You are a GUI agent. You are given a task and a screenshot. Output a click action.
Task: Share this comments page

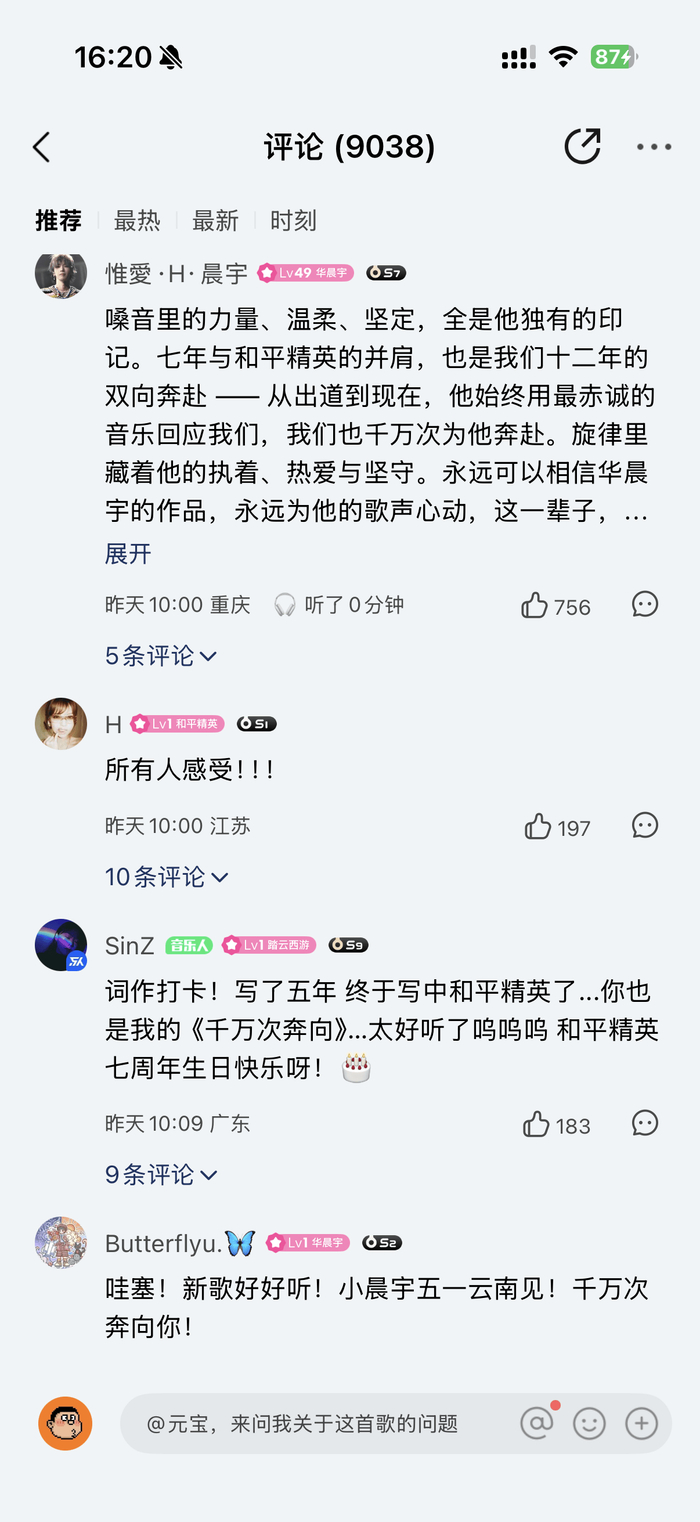pos(582,147)
